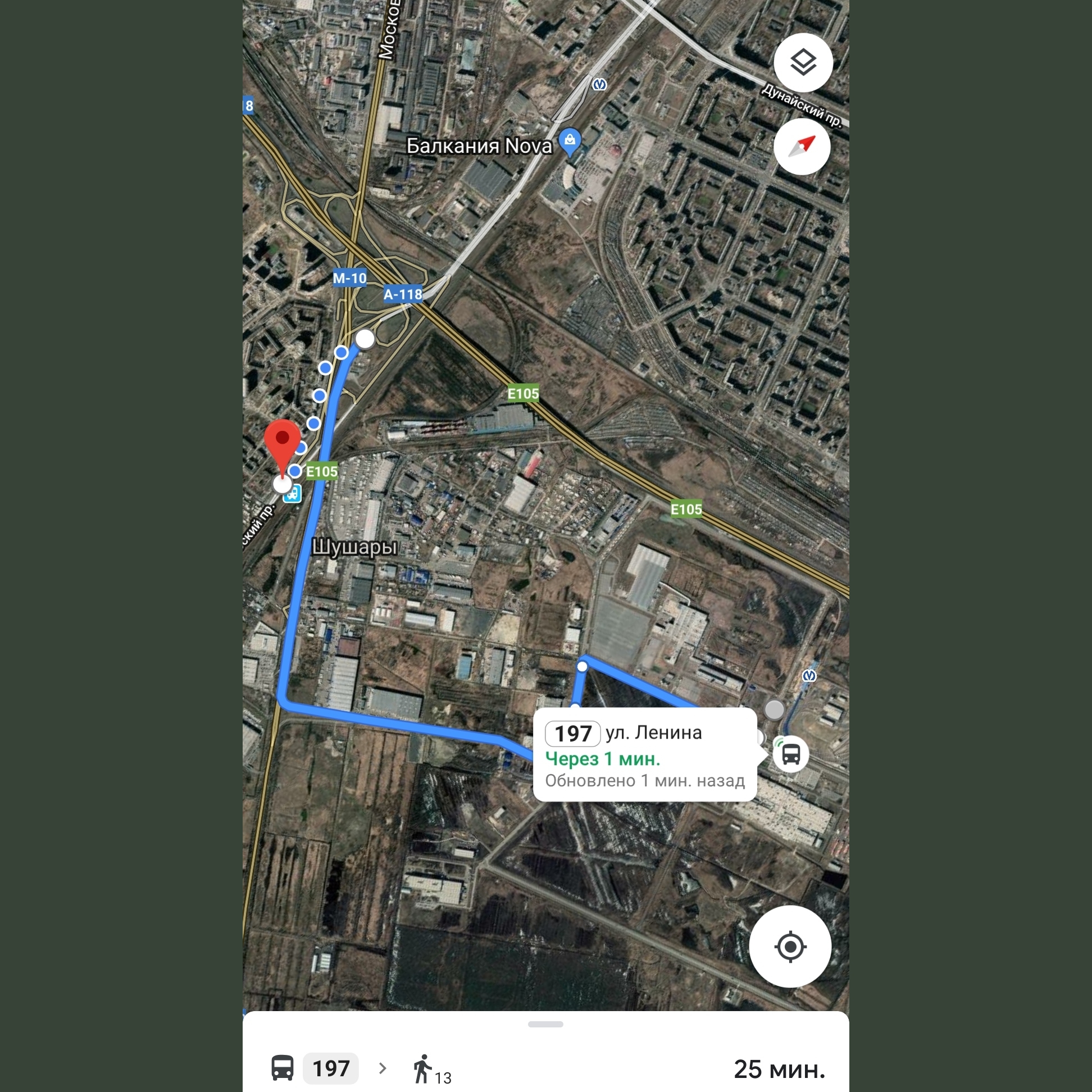Open the map layers button
Viewport: 1092px width, 1092px height.
click(x=803, y=63)
